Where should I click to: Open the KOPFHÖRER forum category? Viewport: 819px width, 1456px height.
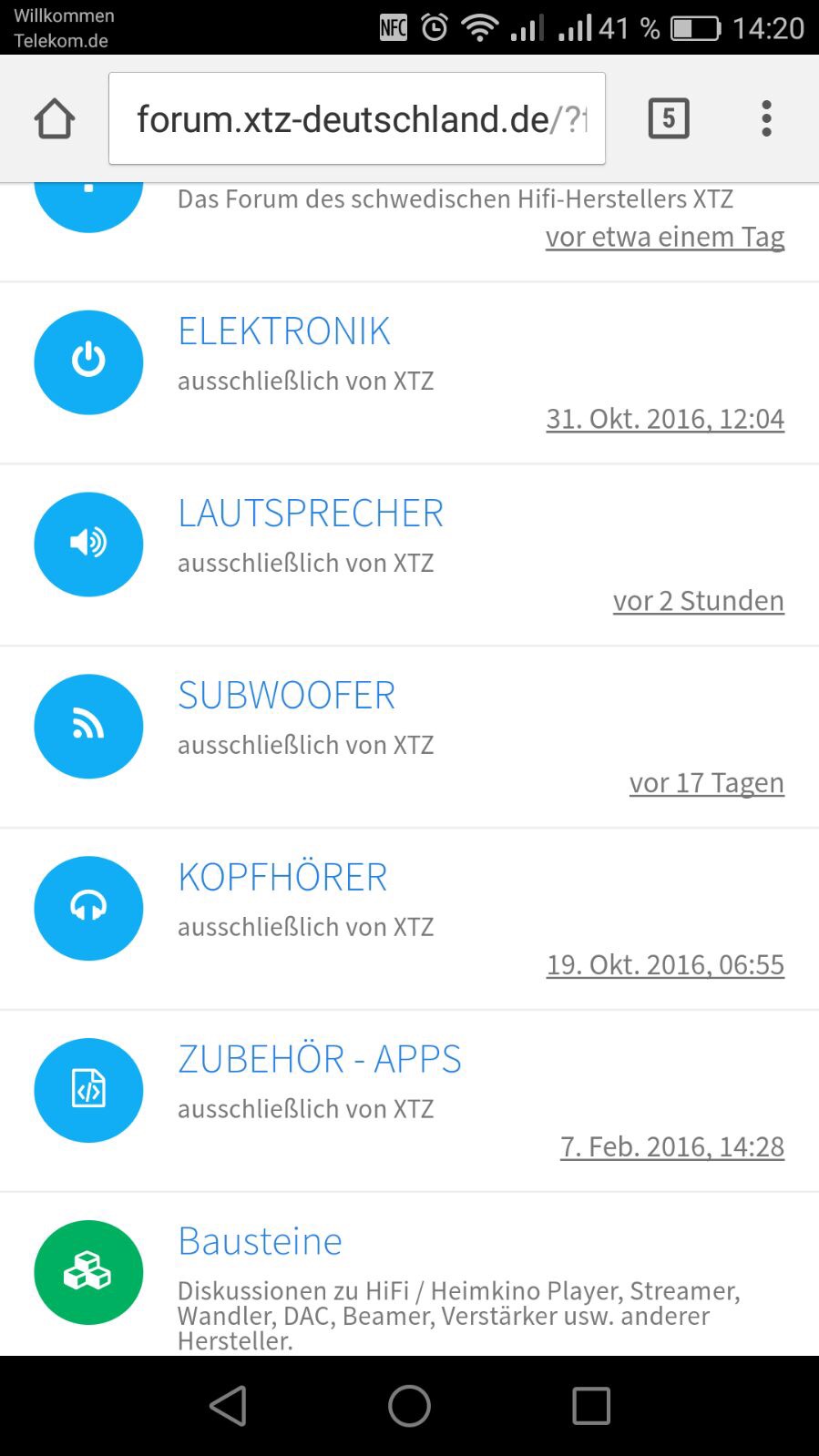pos(282,878)
